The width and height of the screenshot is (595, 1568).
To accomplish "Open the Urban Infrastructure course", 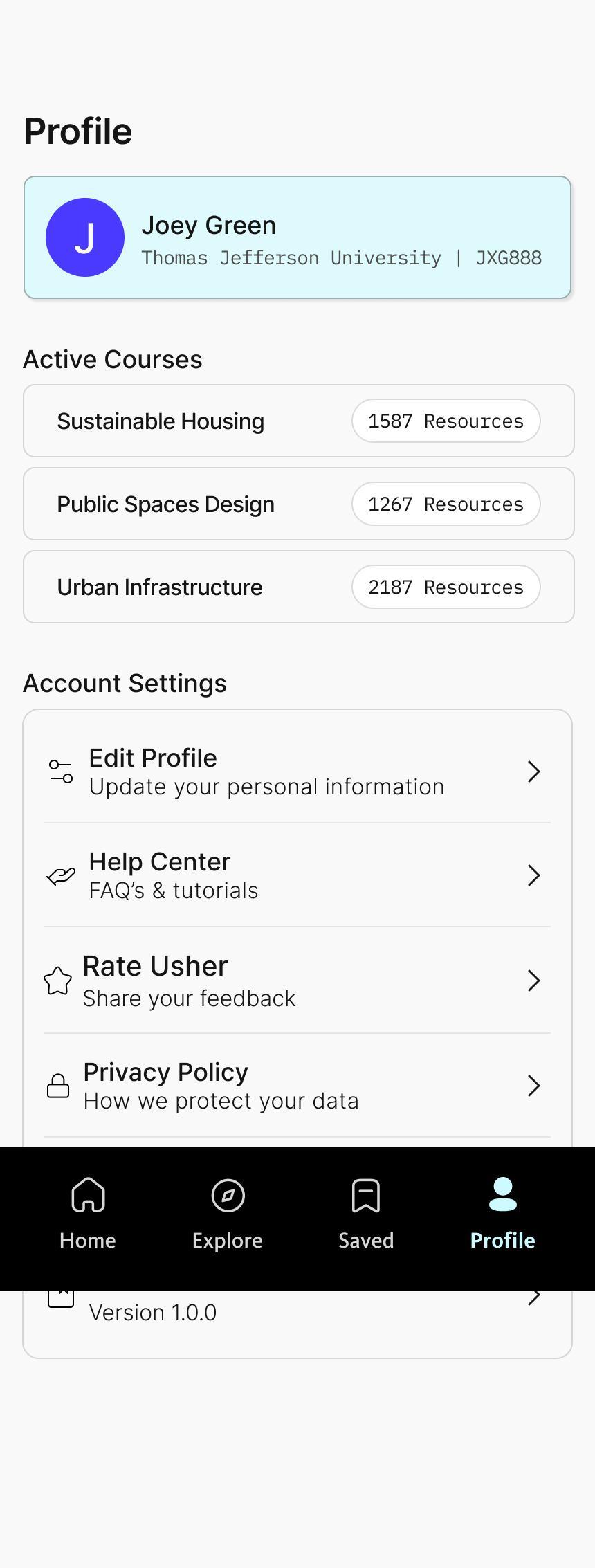I will click(x=299, y=587).
